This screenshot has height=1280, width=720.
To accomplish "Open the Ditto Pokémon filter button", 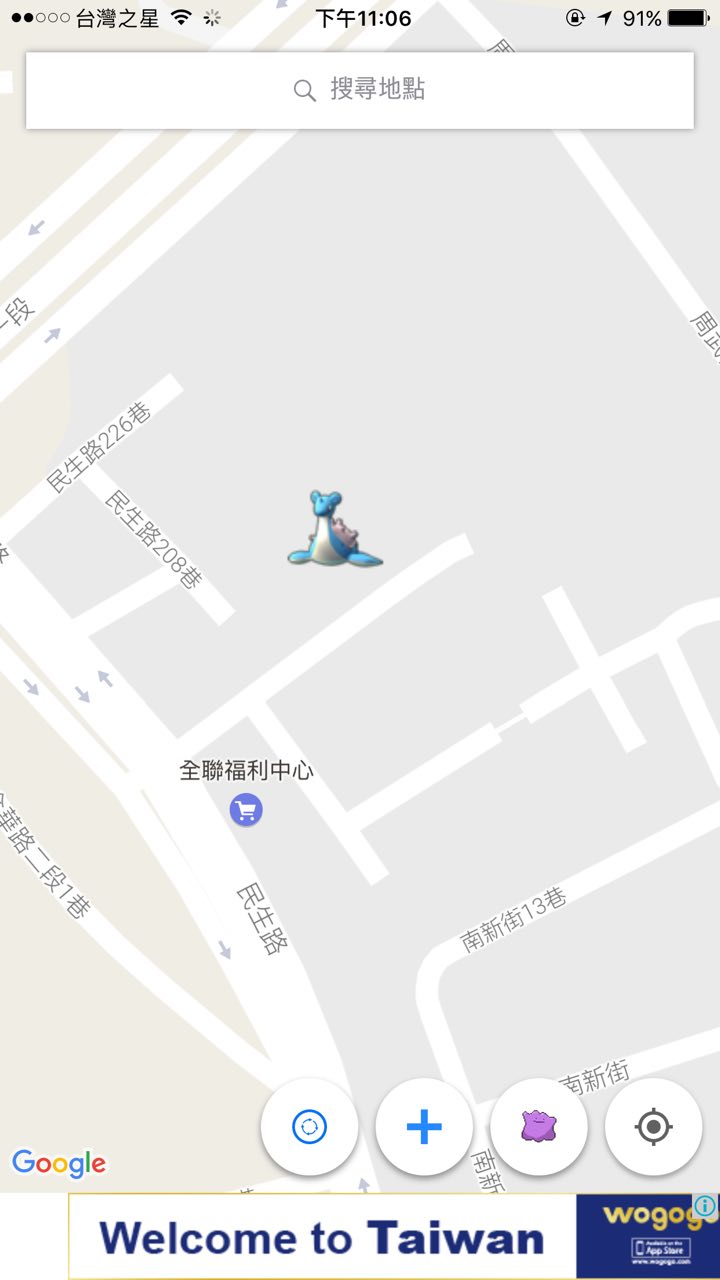I will point(539,1127).
